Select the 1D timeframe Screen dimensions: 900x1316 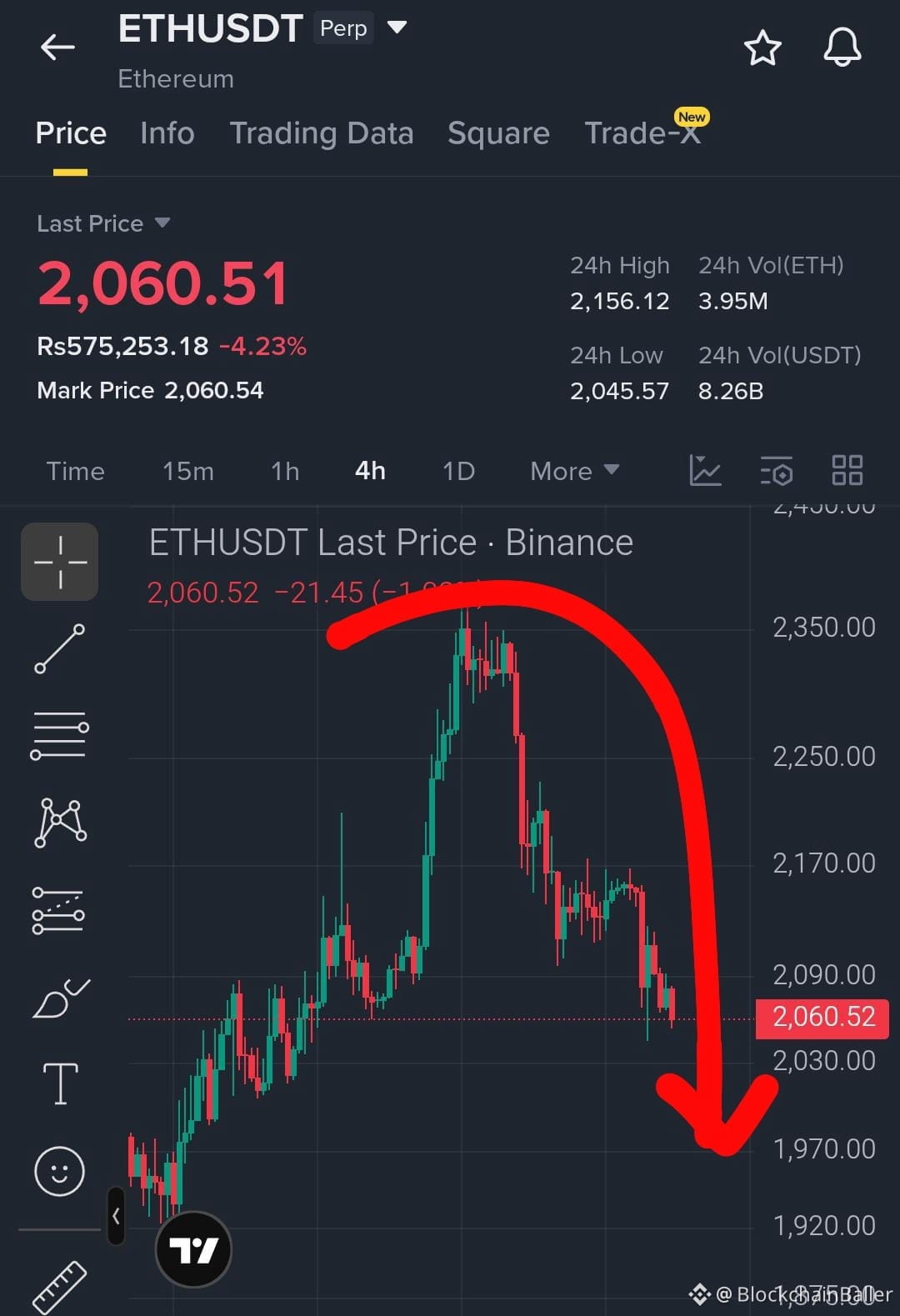point(457,471)
